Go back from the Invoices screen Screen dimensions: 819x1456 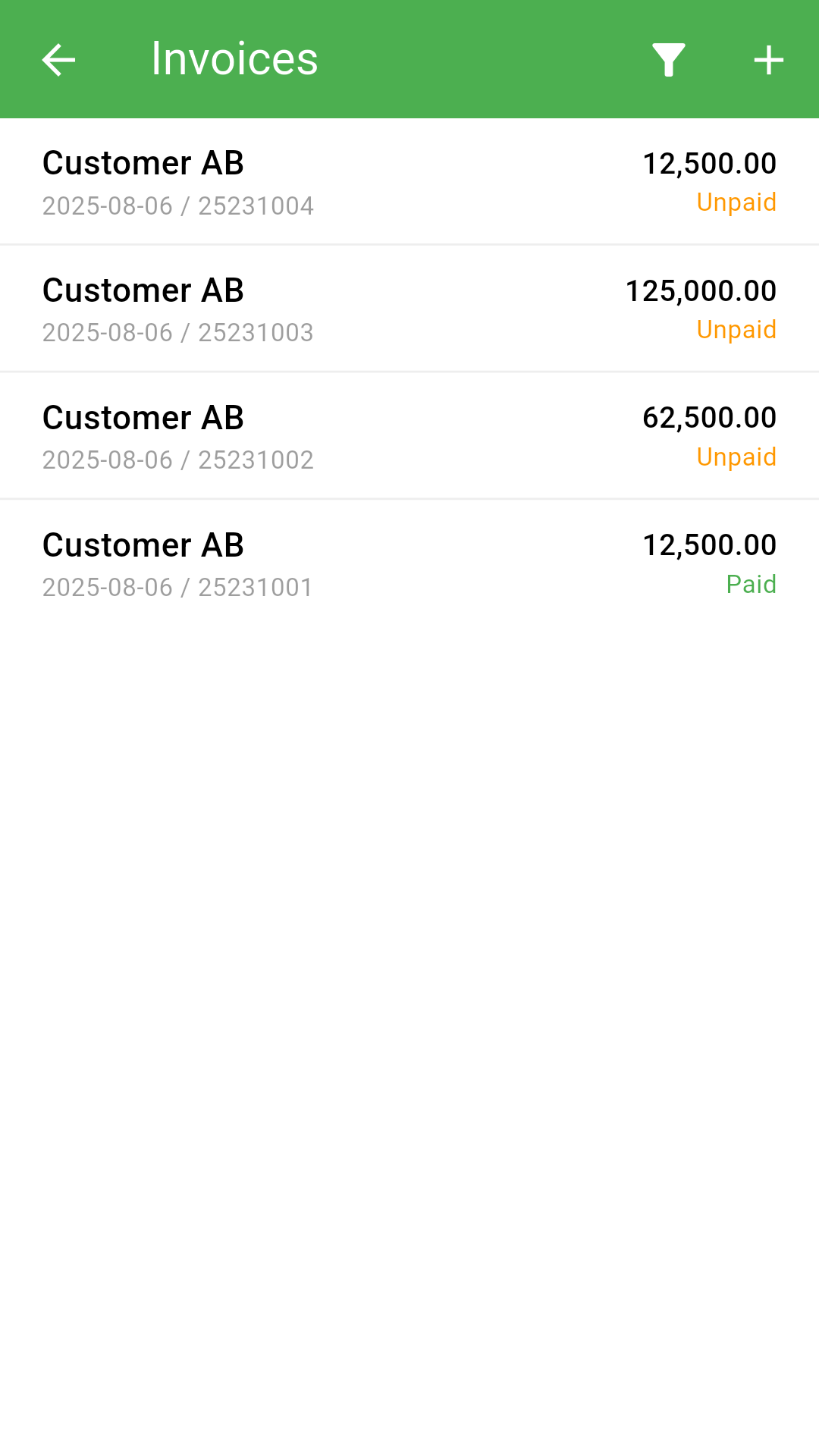tap(58, 60)
